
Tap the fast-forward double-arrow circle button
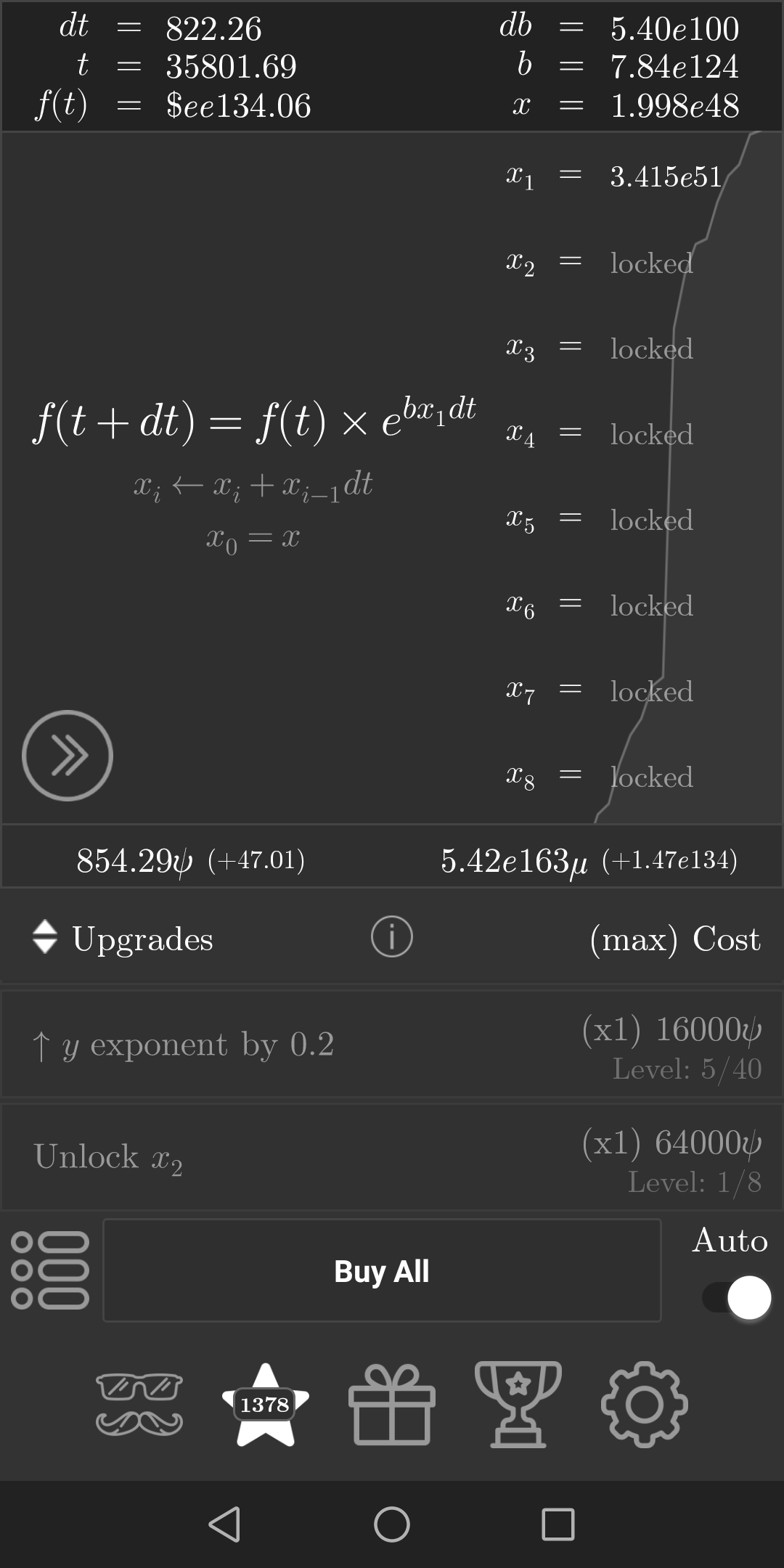tap(68, 756)
